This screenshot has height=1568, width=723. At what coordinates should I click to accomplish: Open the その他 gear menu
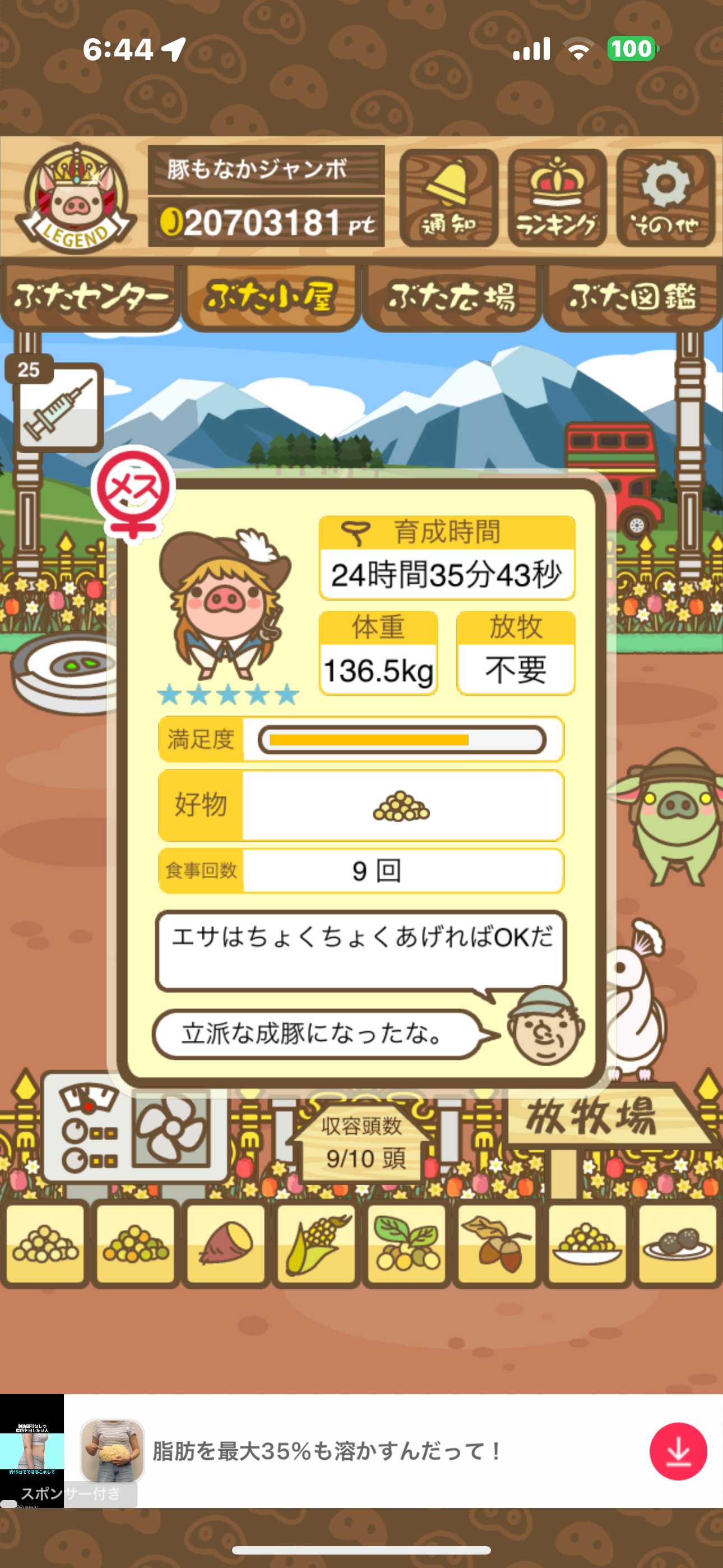coord(665,198)
